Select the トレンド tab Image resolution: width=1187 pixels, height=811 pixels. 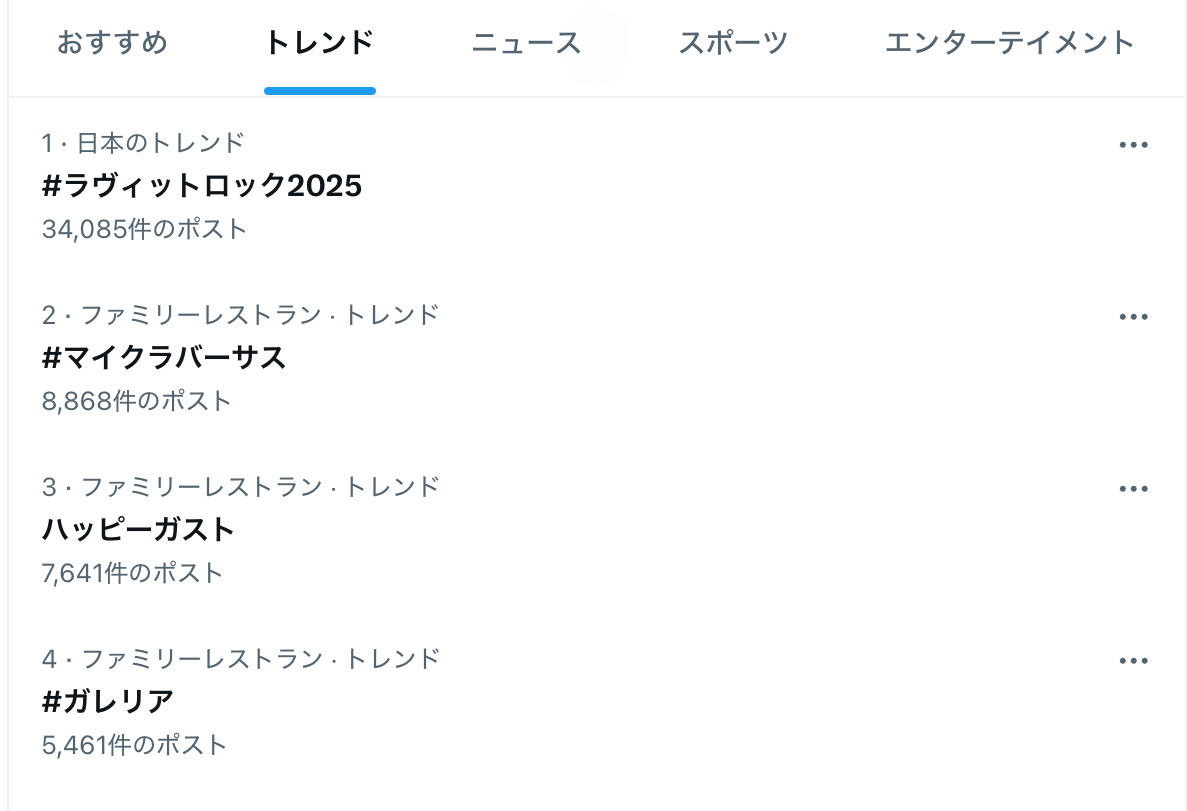(x=319, y=43)
